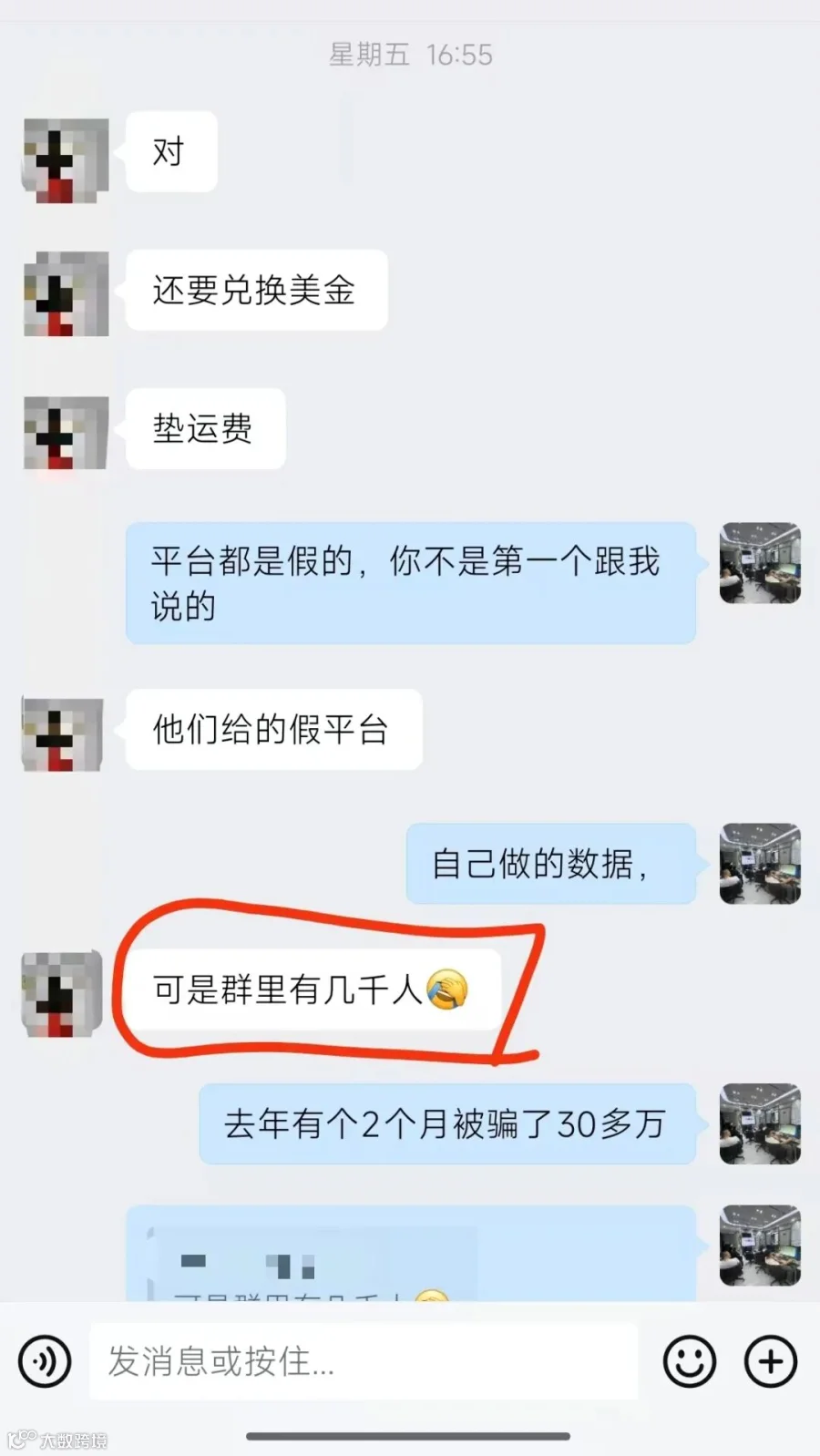Open the emoji picker
The height and width of the screenshot is (1456, 820).
pos(690,1362)
